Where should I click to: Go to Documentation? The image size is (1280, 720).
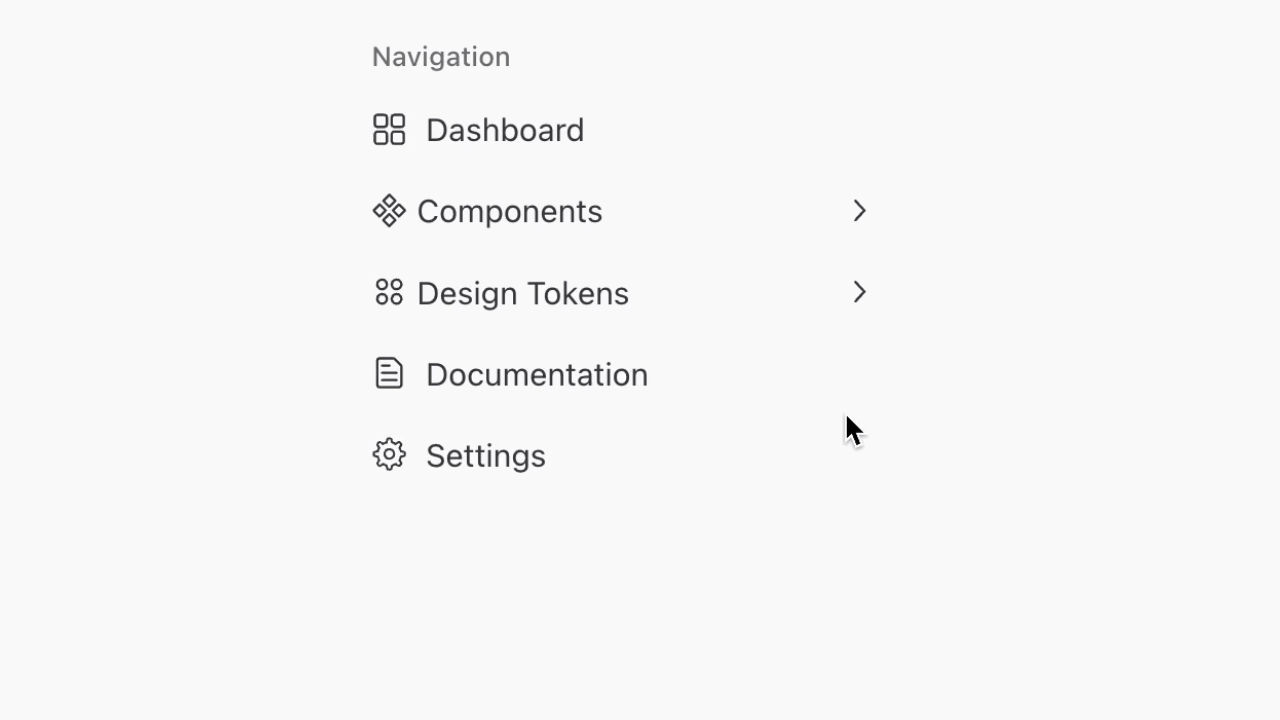pos(536,375)
